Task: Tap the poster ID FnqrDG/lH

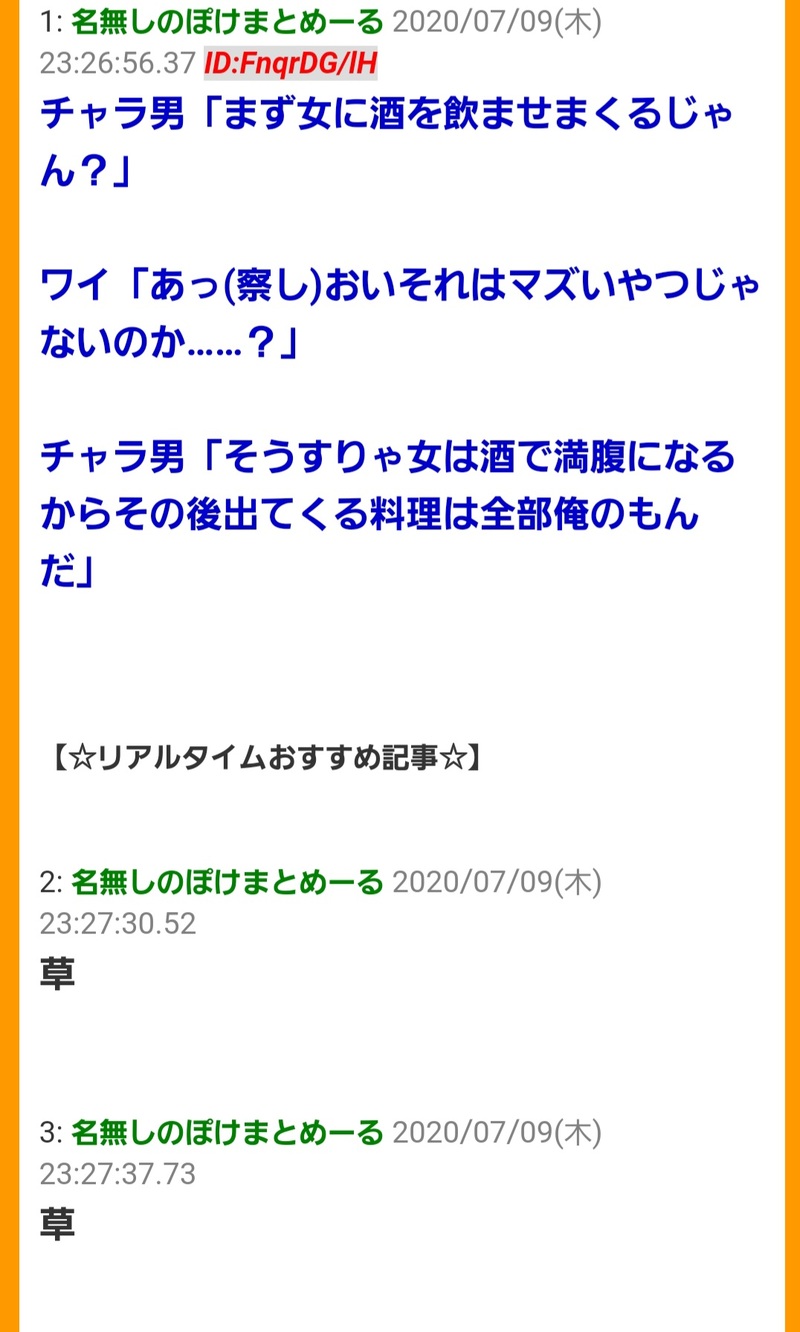Action: pyautogui.click(x=290, y=63)
